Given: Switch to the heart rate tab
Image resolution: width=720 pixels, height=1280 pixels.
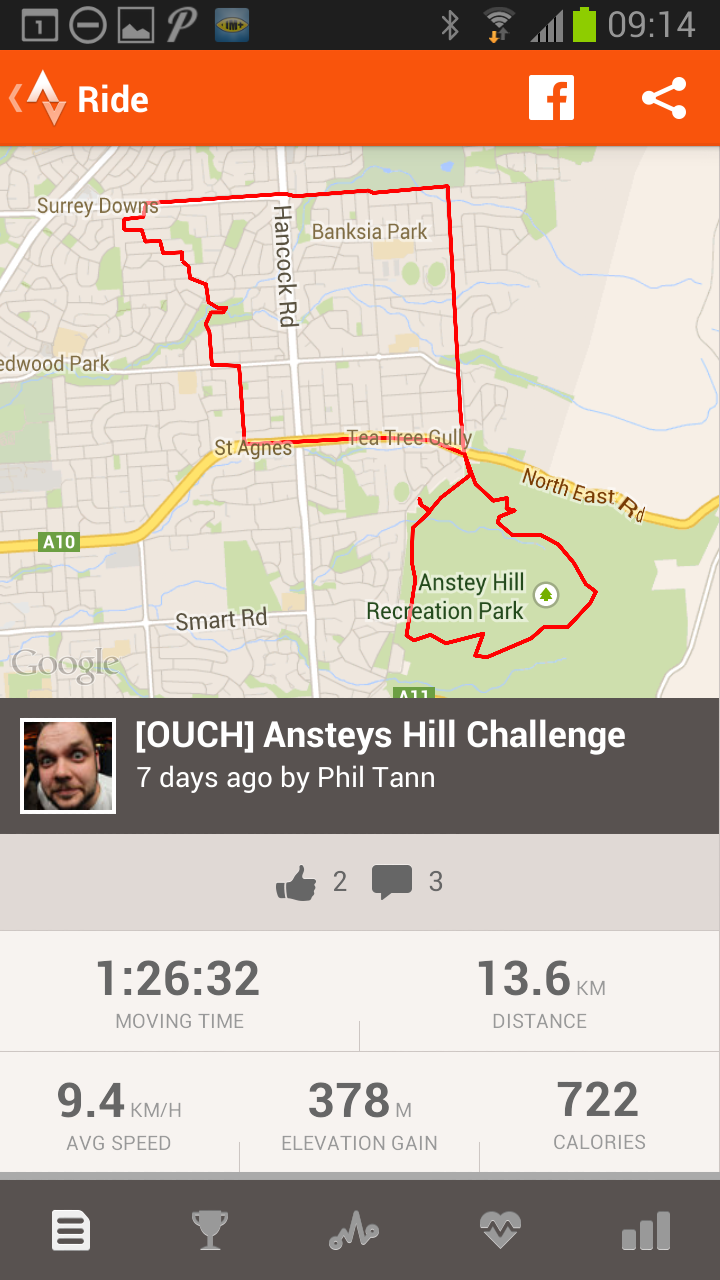Looking at the screenshot, I should [499, 1230].
